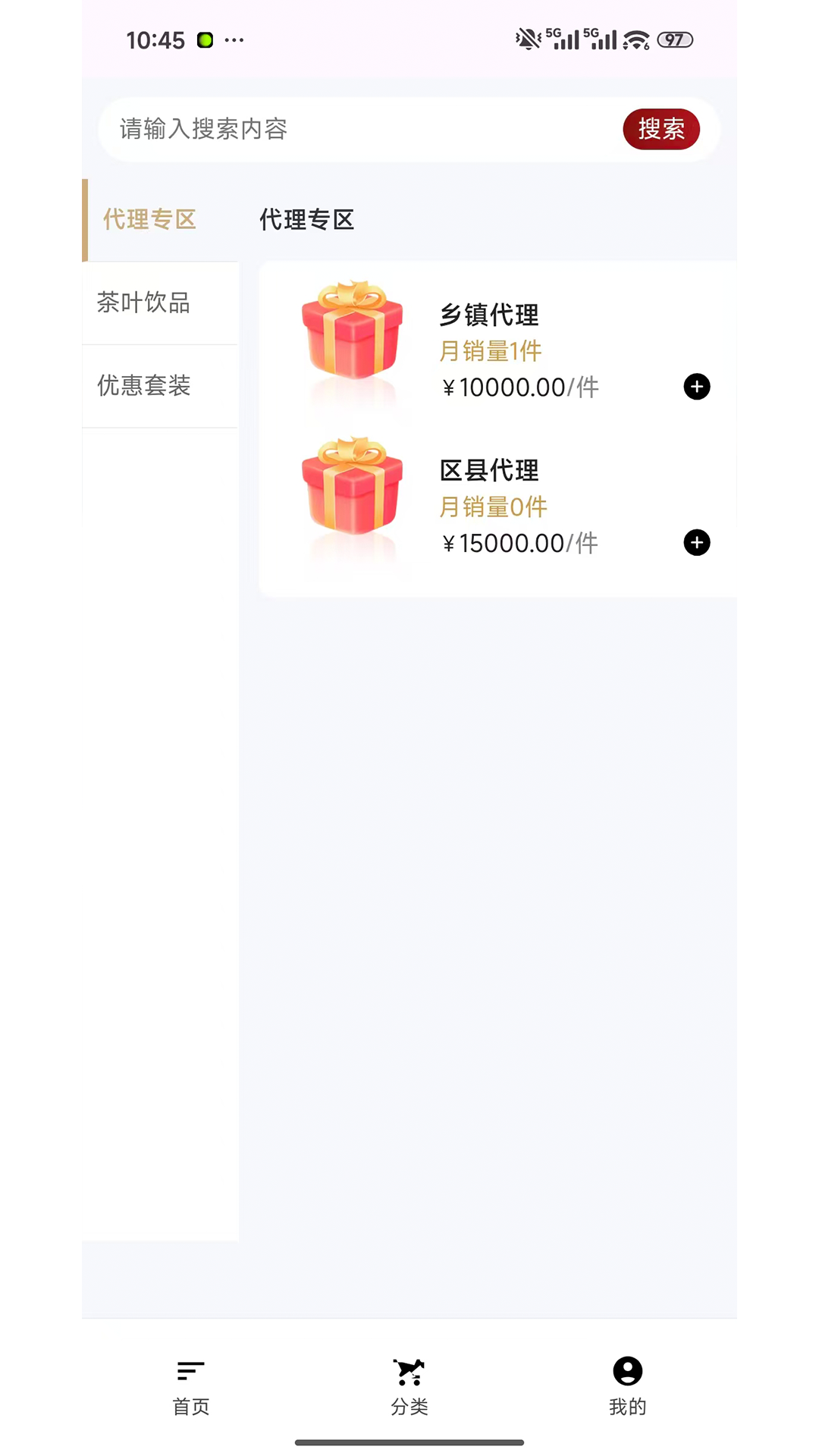This screenshot has height=1456, width=819.
Task: Go to the 首页 tab
Action: 191,1387
